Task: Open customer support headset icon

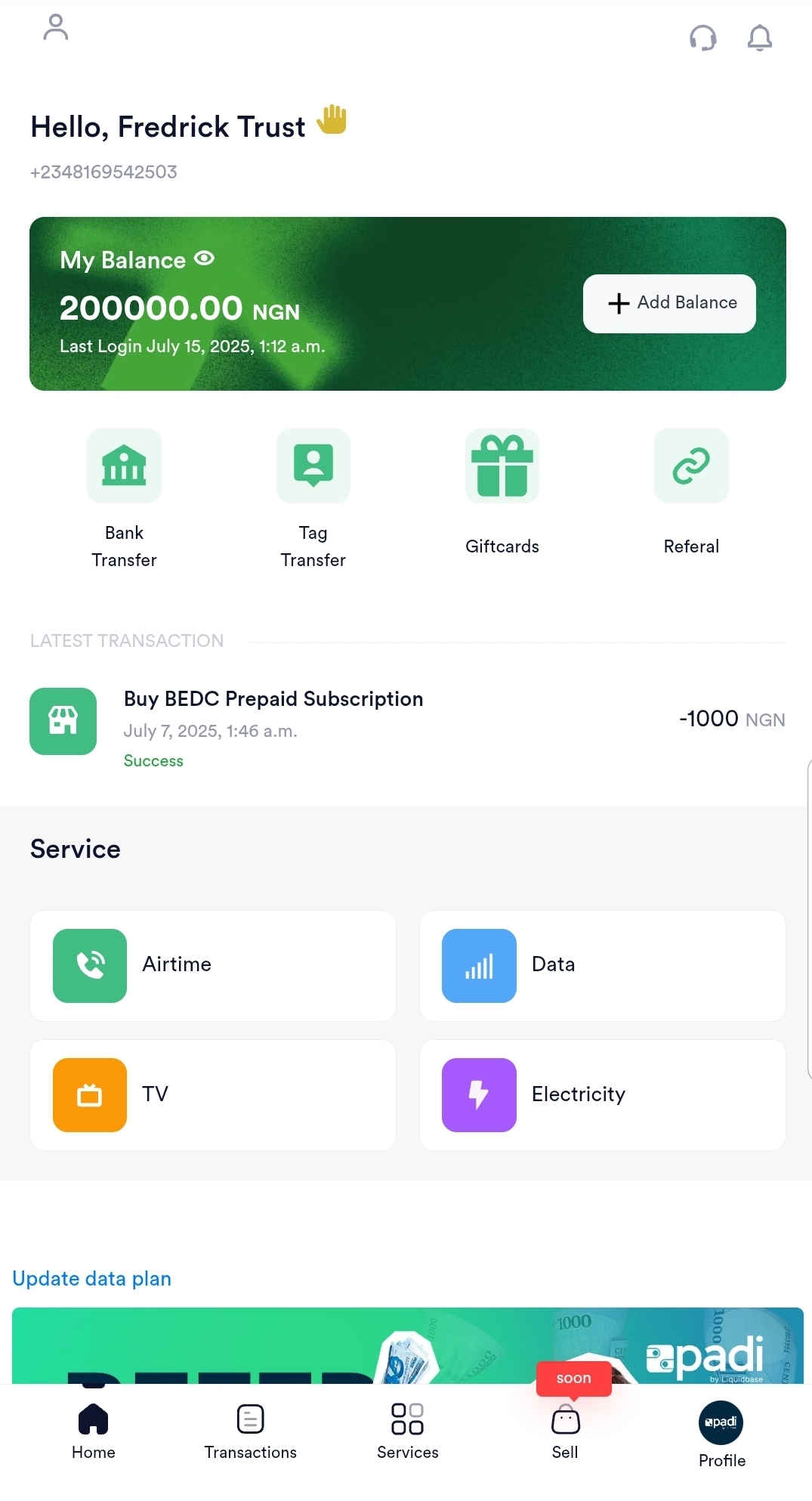Action: 702,37
